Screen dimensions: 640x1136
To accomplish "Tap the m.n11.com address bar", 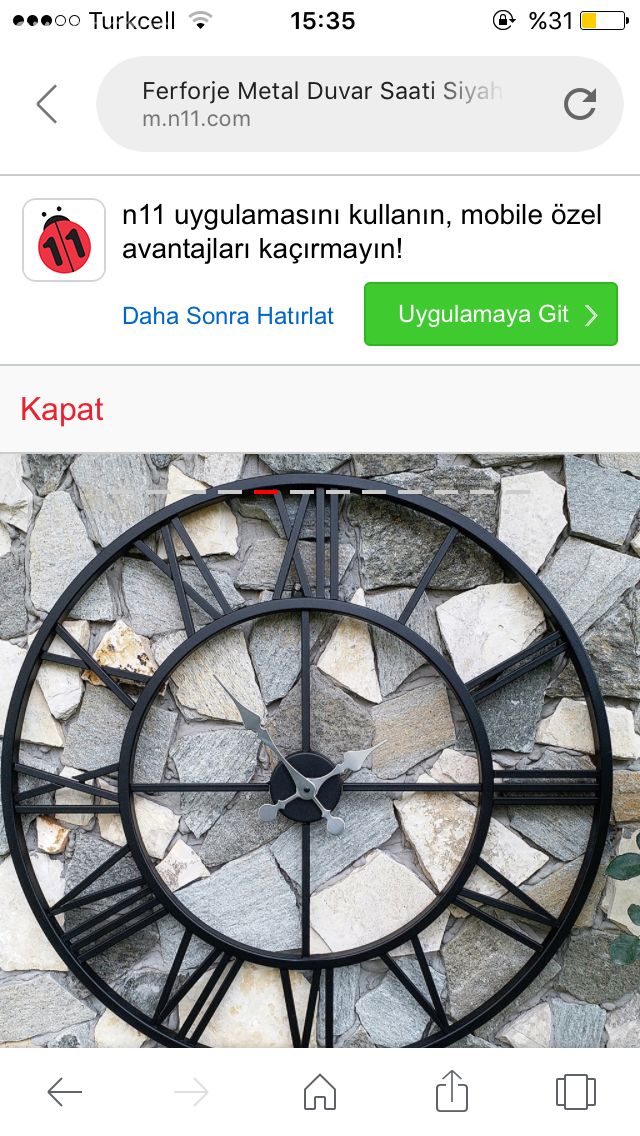I will 320,104.
